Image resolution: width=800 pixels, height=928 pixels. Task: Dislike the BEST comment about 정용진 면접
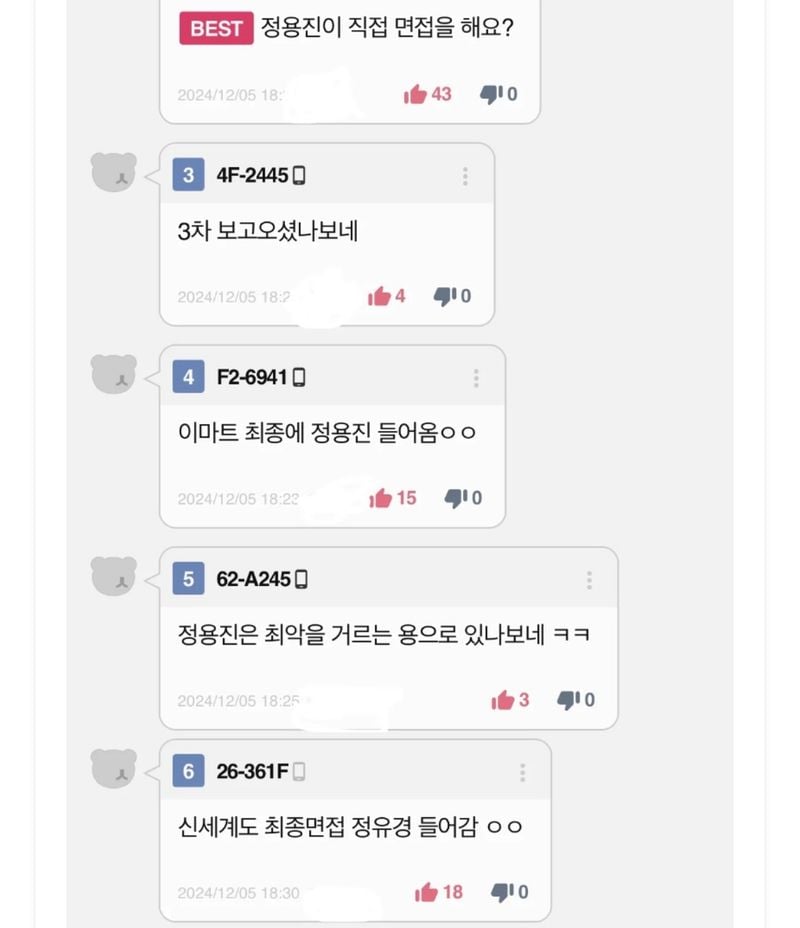tap(491, 94)
